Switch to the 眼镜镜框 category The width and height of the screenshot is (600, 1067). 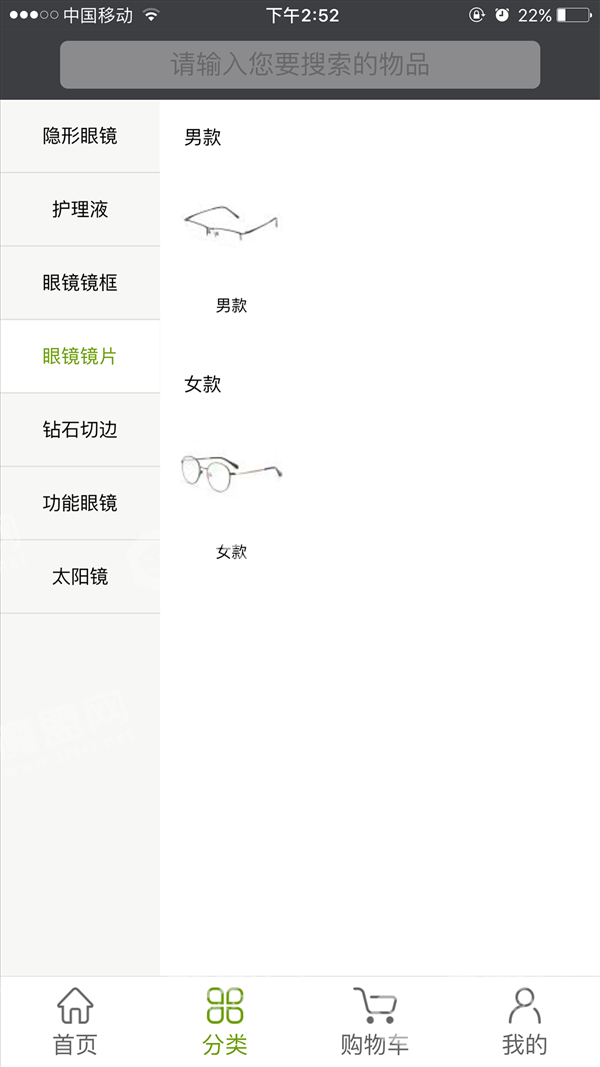pyautogui.click(x=80, y=283)
